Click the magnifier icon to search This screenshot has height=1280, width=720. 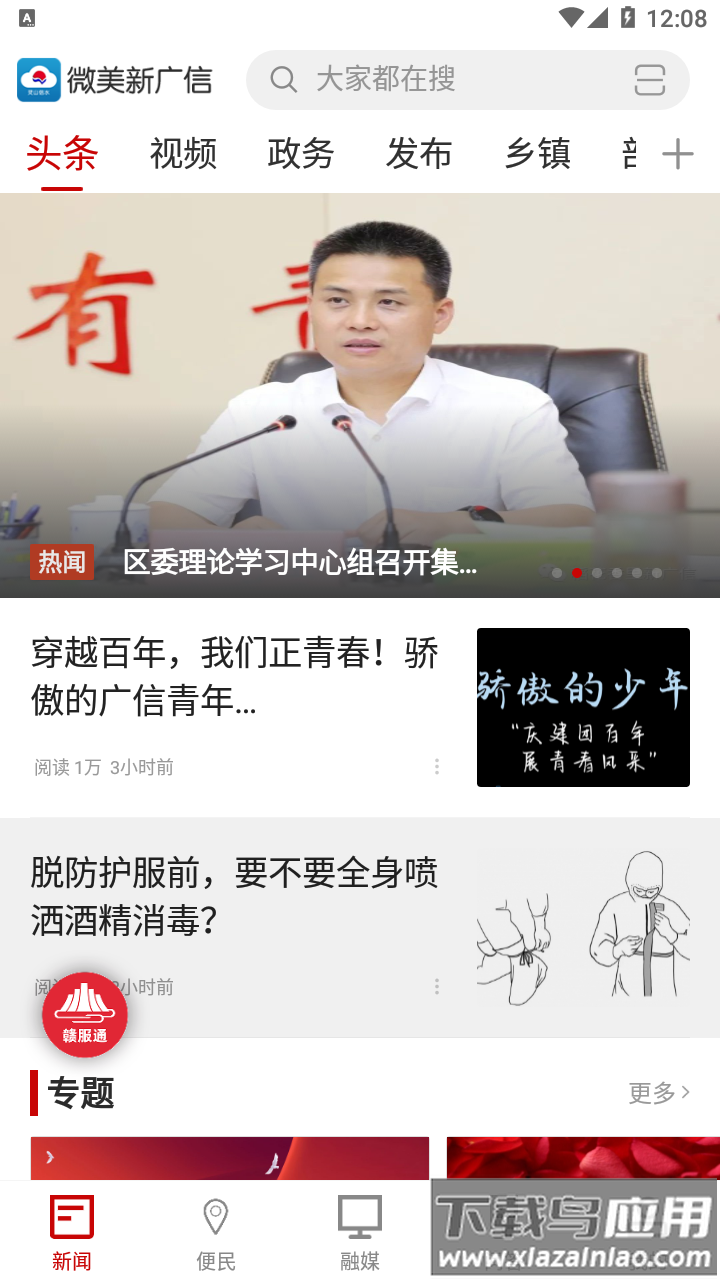284,80
